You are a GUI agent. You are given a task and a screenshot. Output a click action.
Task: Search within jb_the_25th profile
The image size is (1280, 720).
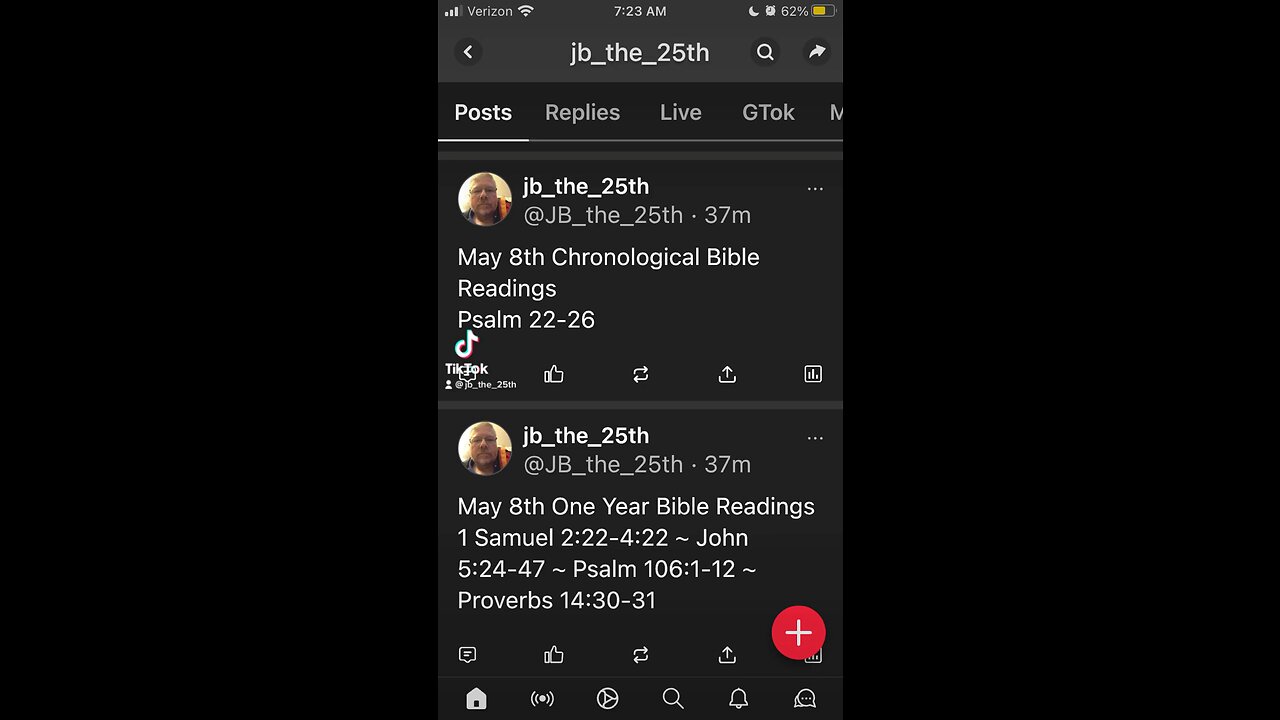point(765,52)
